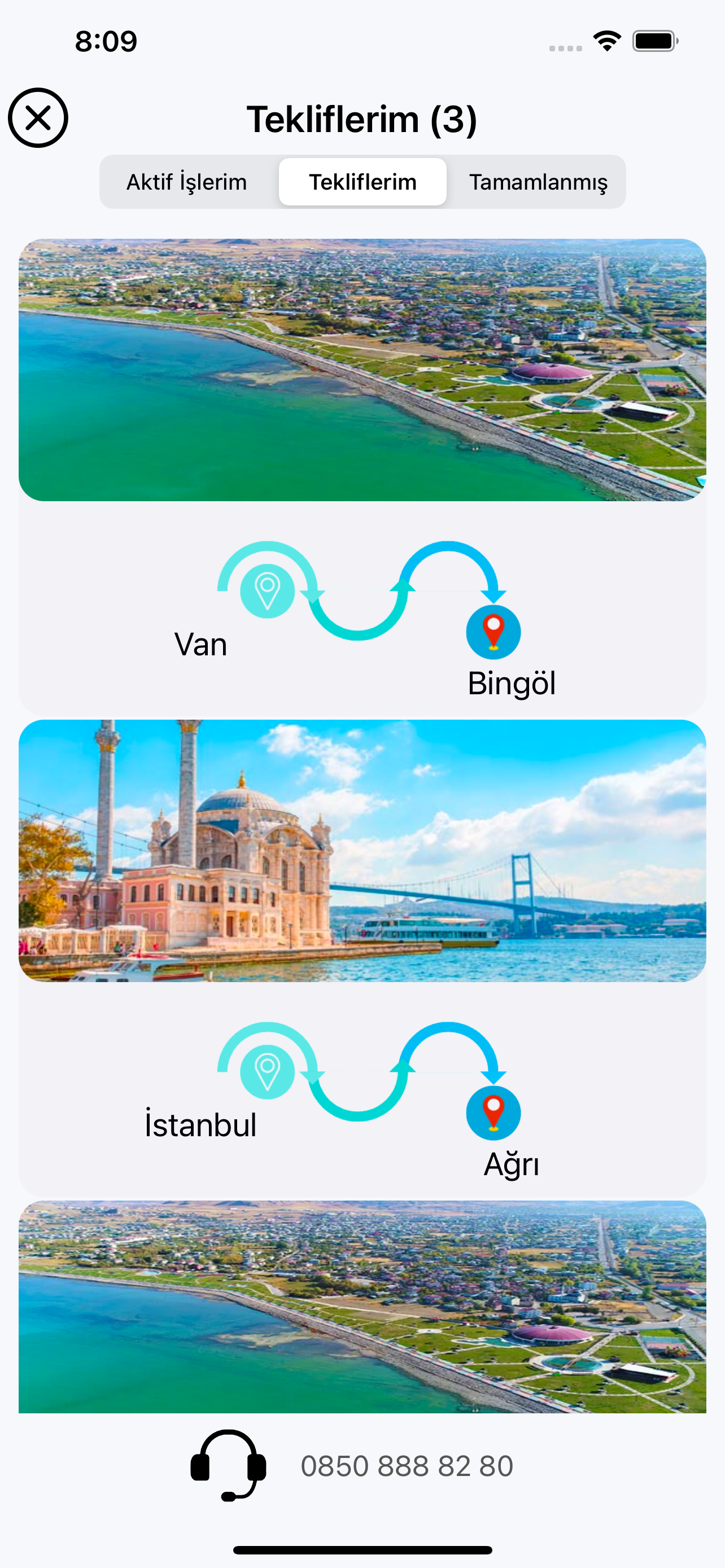Image resolution: width=725 pixels, height=1568 pixels.
Task: Close the Tekliflerim screen
Action: click(38, 117)
